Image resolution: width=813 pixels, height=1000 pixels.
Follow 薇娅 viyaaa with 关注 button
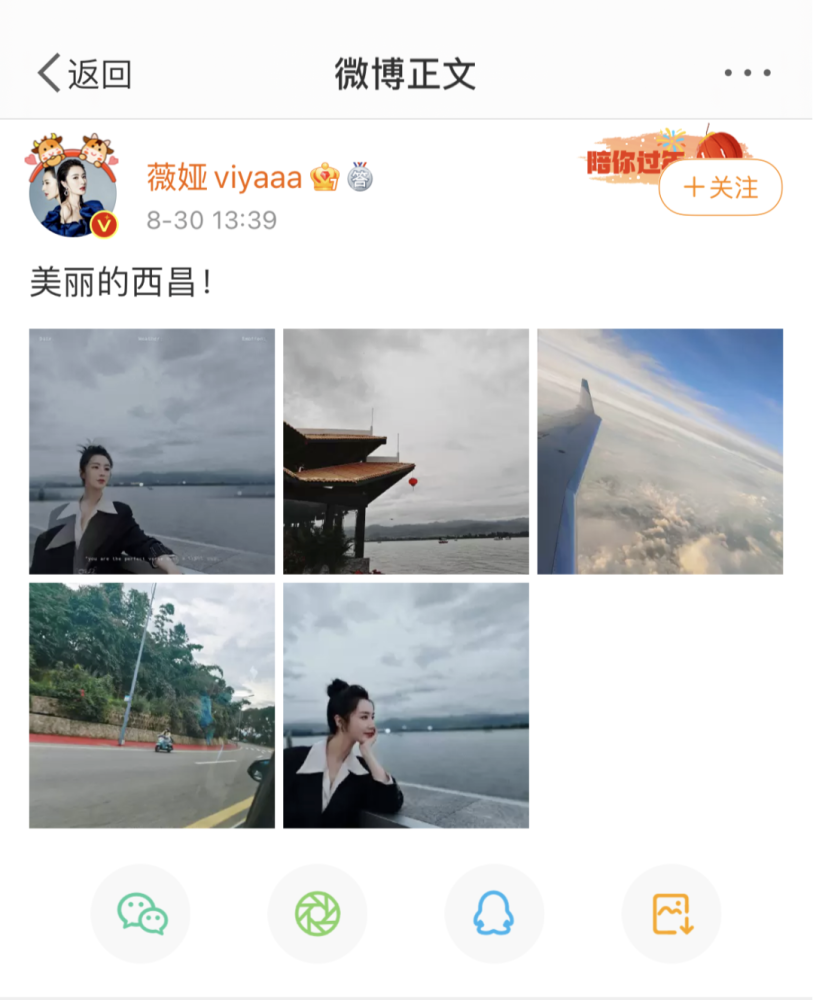[x=720, y=187]
